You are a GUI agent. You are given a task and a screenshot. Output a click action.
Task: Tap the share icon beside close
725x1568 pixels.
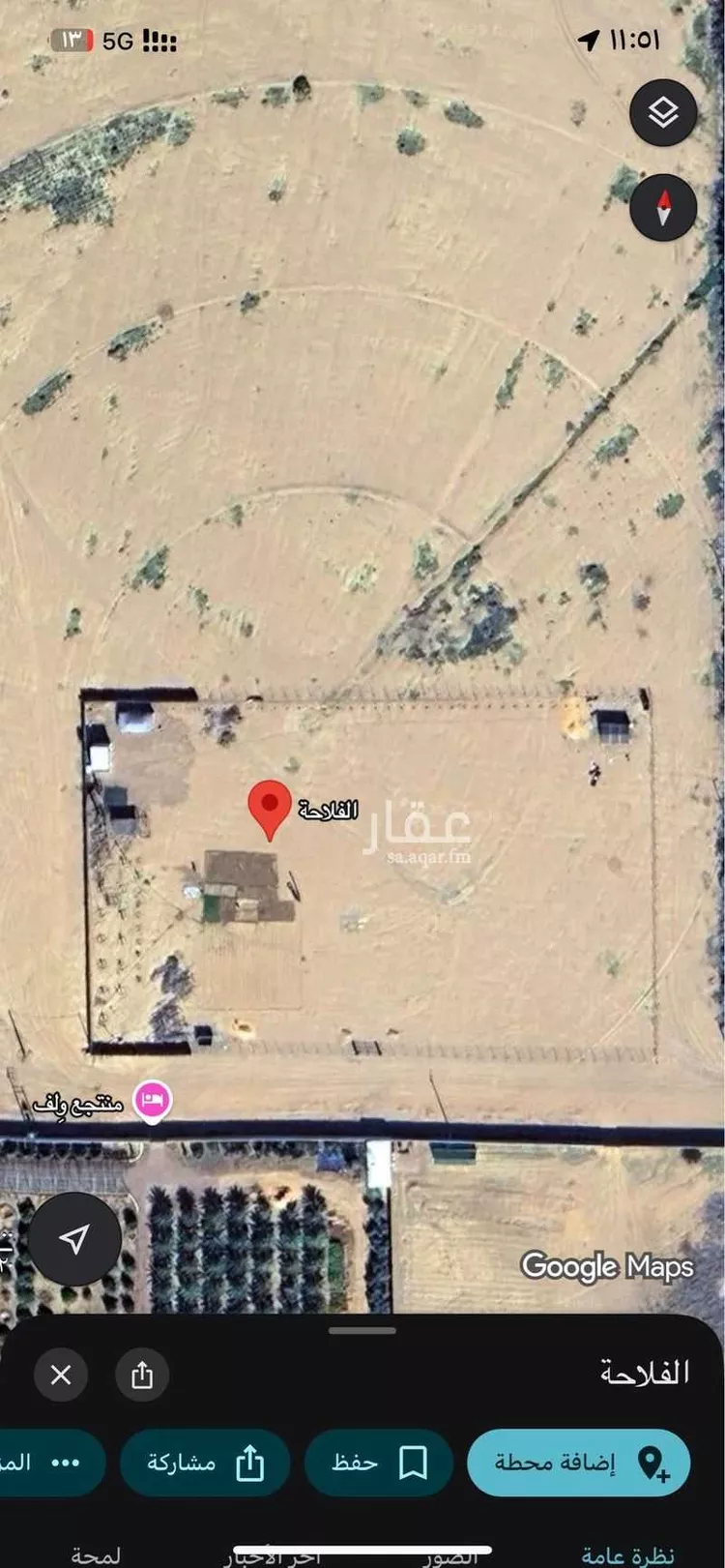point(142,1374)
